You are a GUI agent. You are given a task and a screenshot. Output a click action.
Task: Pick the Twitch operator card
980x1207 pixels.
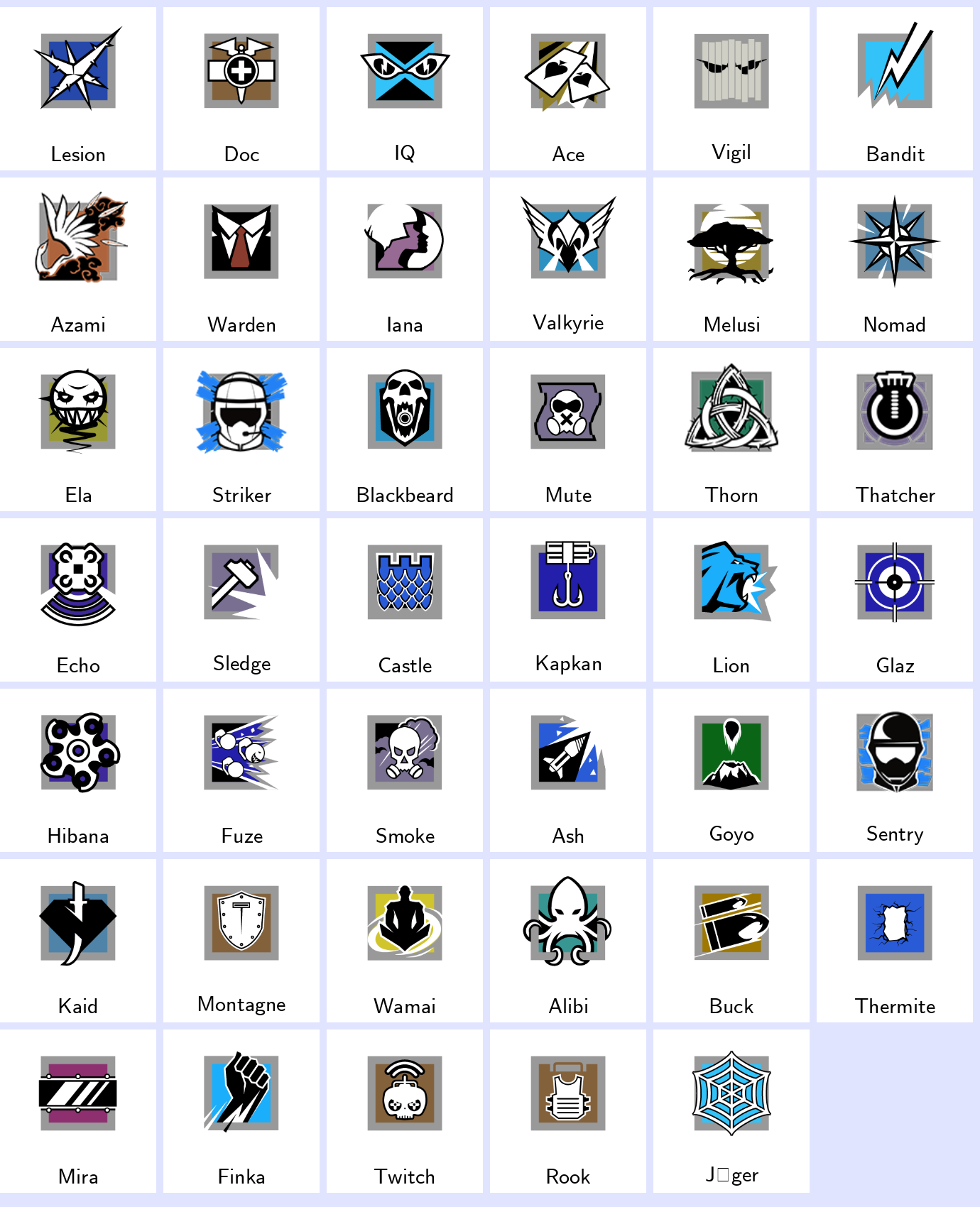click(405, 1111)
